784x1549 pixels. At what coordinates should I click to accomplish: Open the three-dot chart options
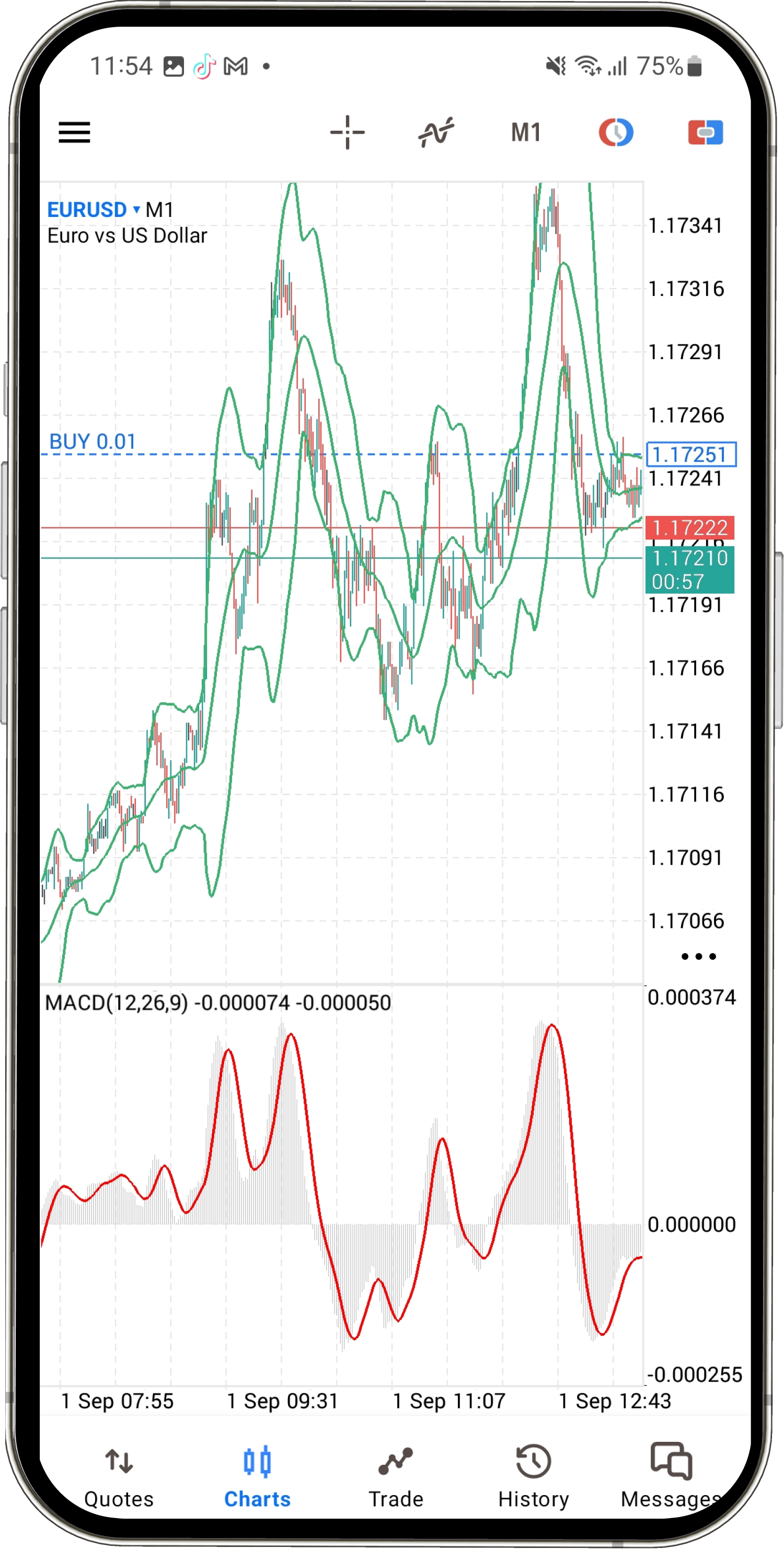[698, 957]
